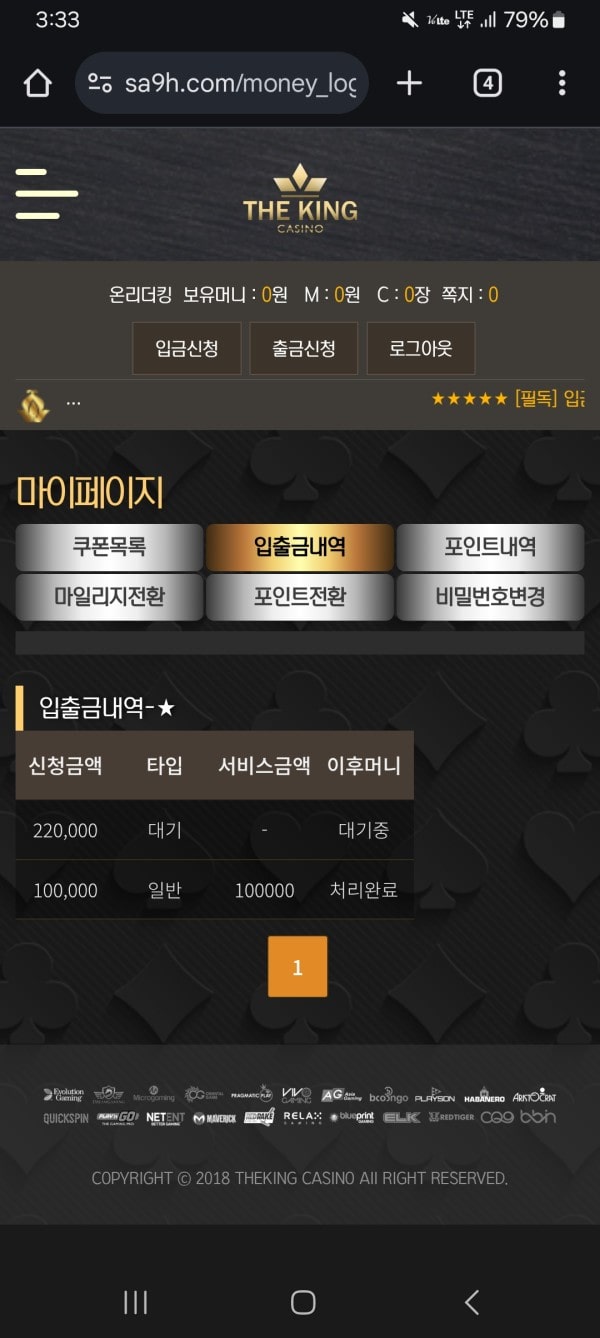The width and height of the screenshot is (600, 1338).
Task: Open a new browser tab
Action: [409, 83]
